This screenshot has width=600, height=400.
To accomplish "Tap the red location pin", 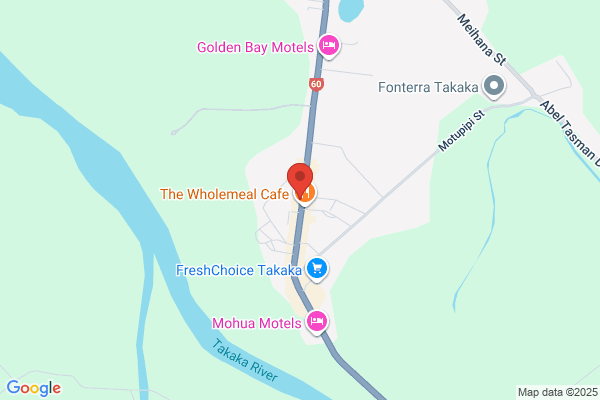I will click(300, 180).
